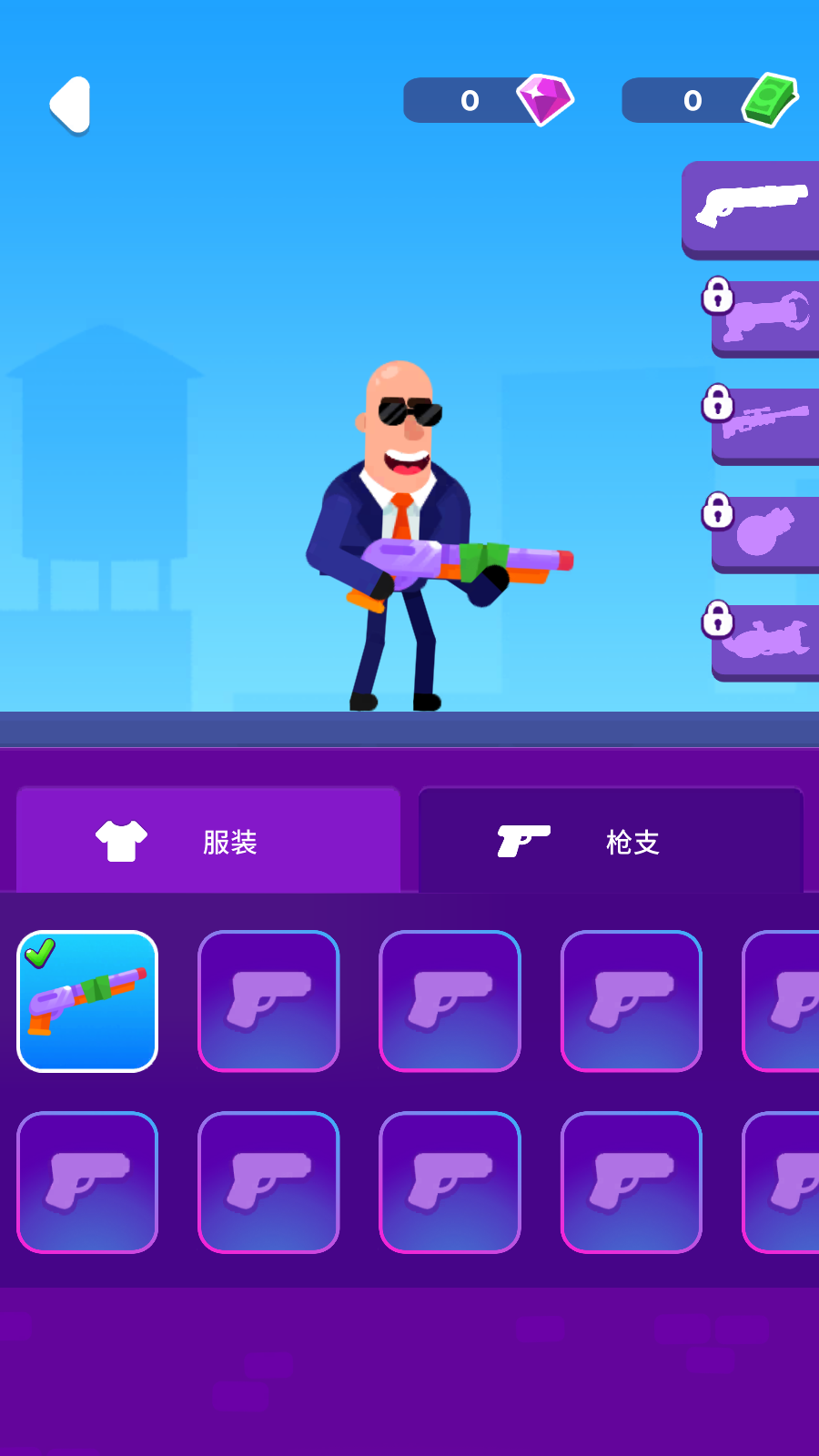Go back using the white arrow
Screen dimensions: 819x1456
point(71,105)
